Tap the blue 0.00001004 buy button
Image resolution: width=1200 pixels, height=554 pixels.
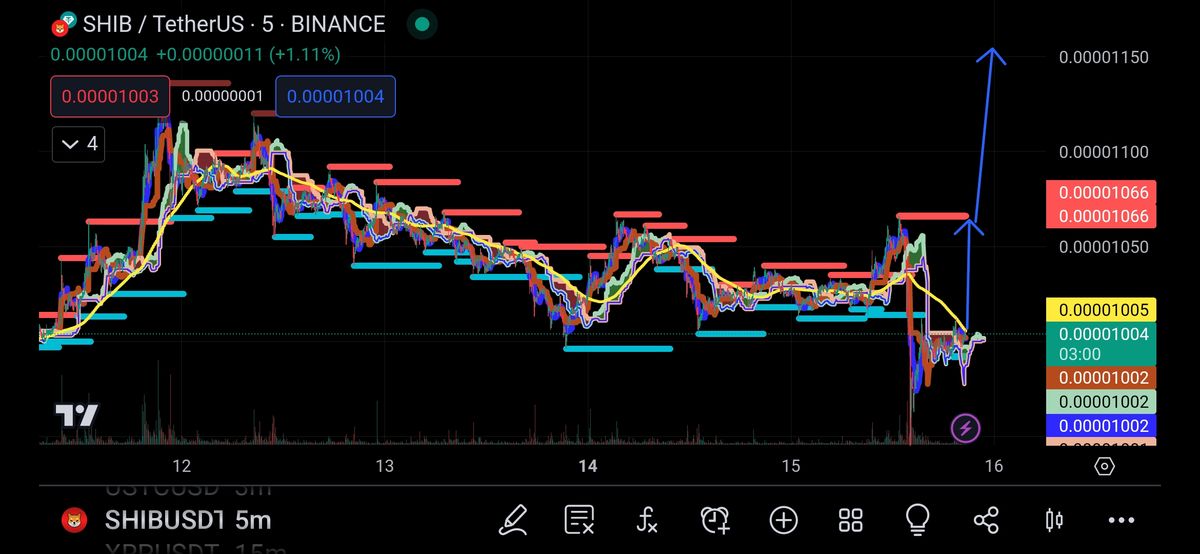pos(335,96)
